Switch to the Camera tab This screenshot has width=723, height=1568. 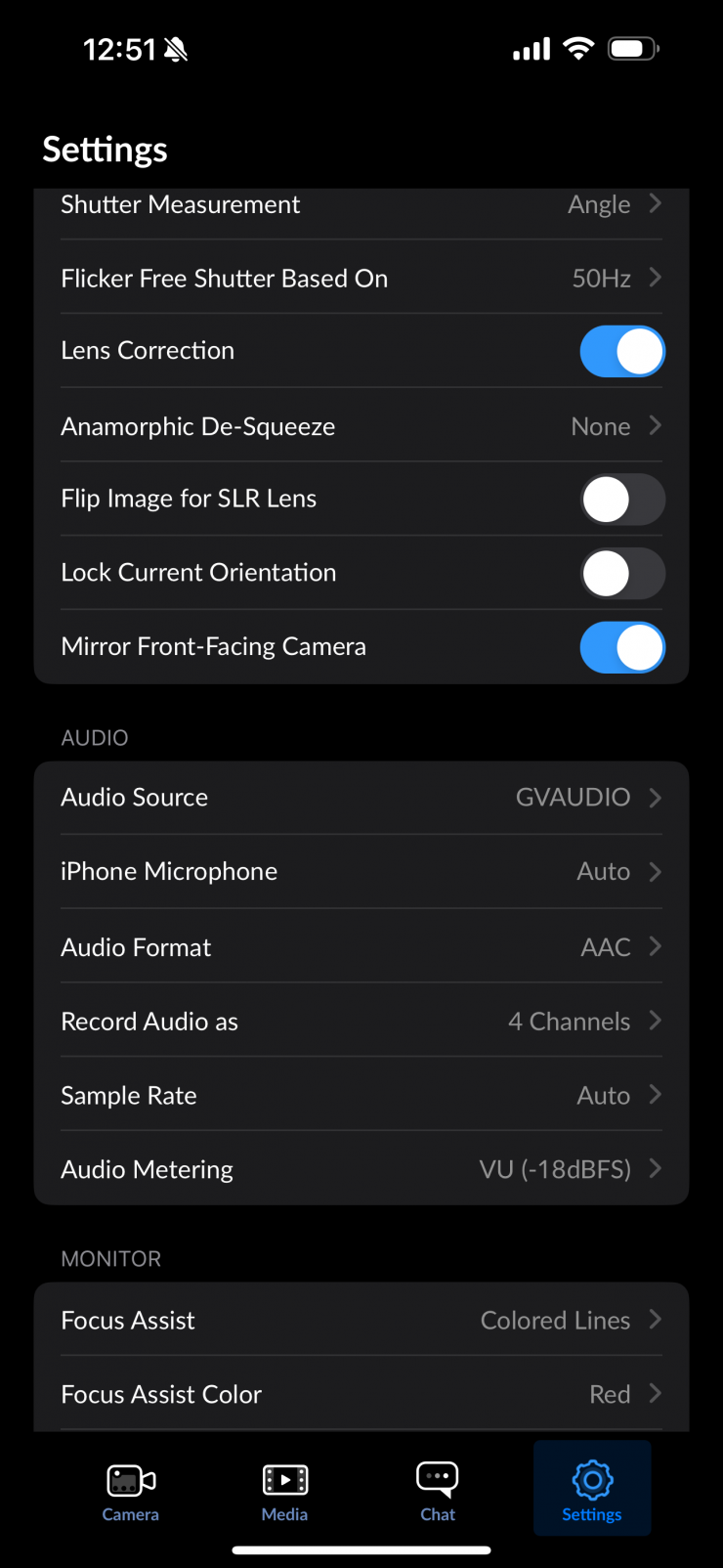point(131,1493)
